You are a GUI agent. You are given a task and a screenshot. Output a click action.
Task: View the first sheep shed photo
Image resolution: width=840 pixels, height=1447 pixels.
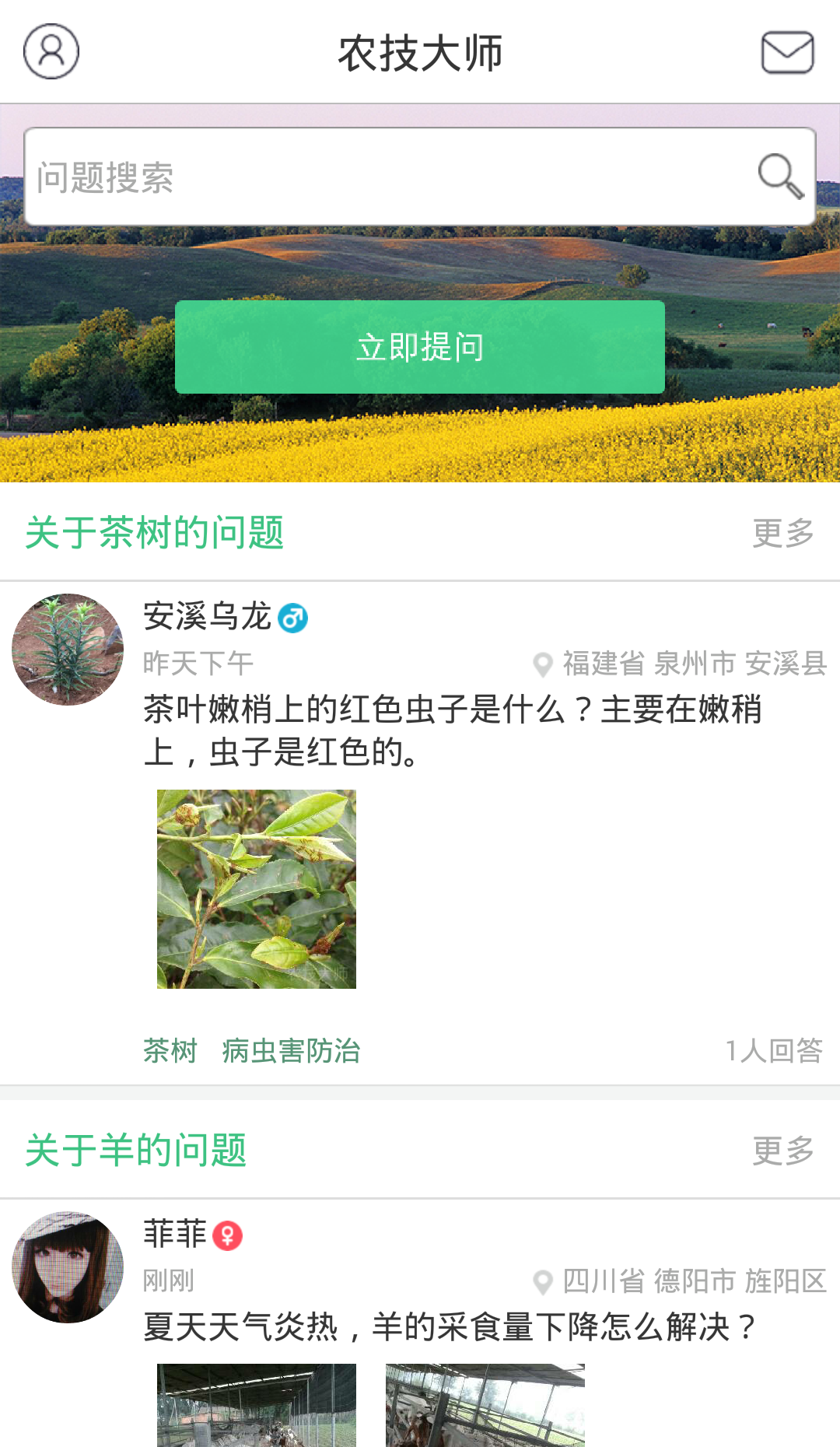[x=257, y=1405]
